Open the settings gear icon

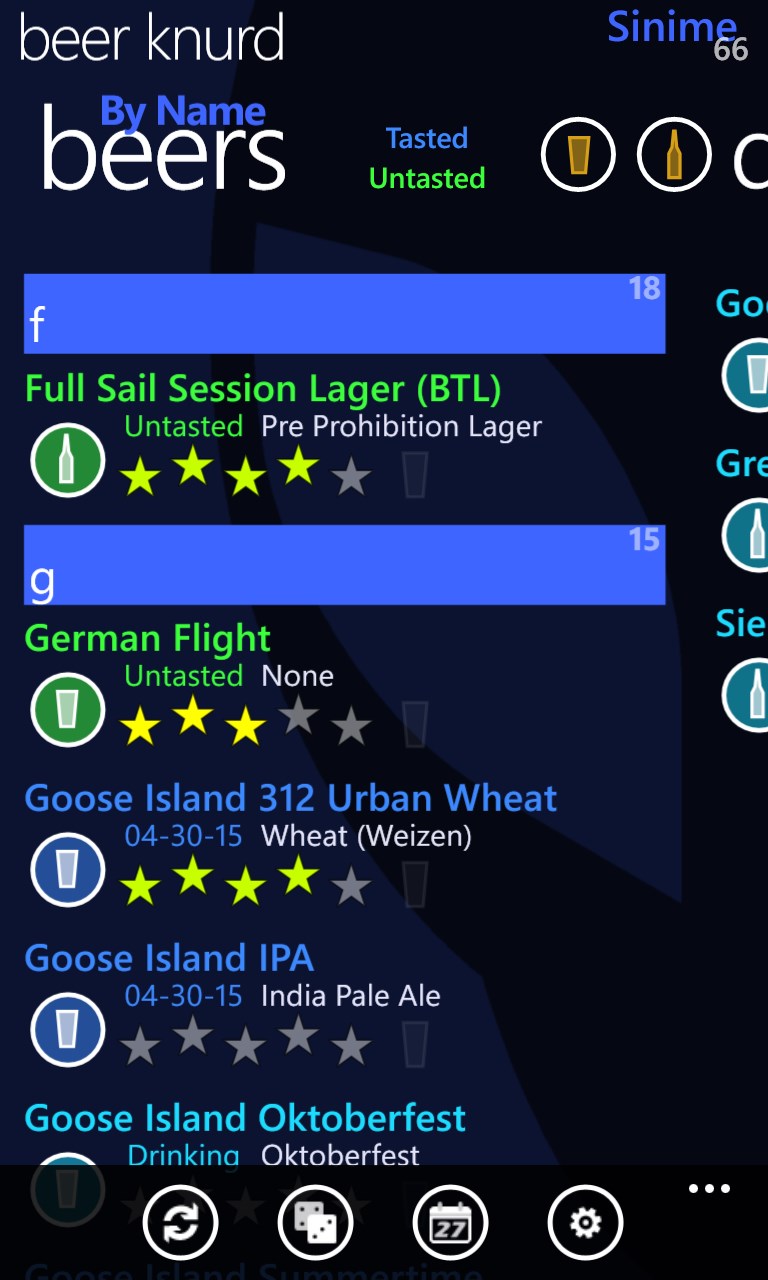[586, 1222]
